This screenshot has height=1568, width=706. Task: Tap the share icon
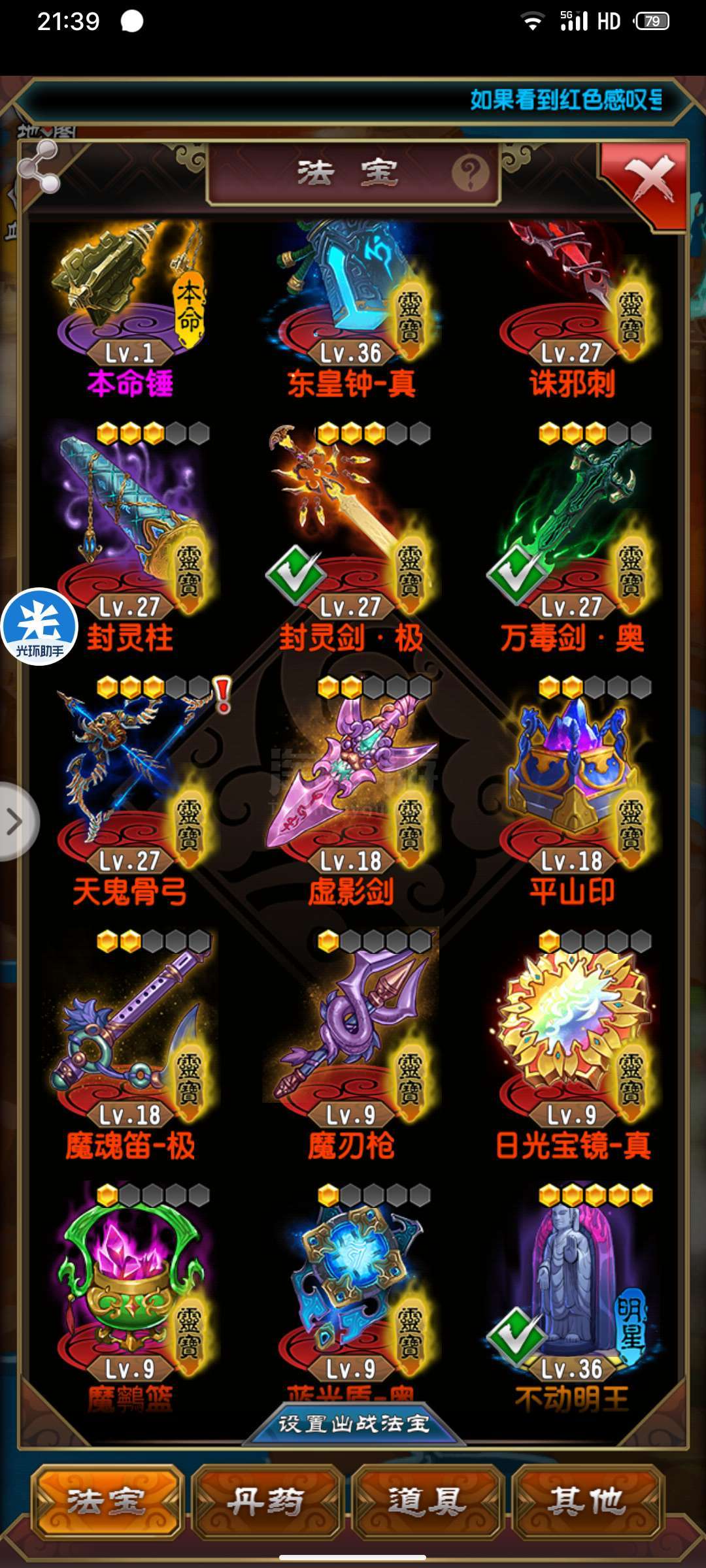(39, 167)
